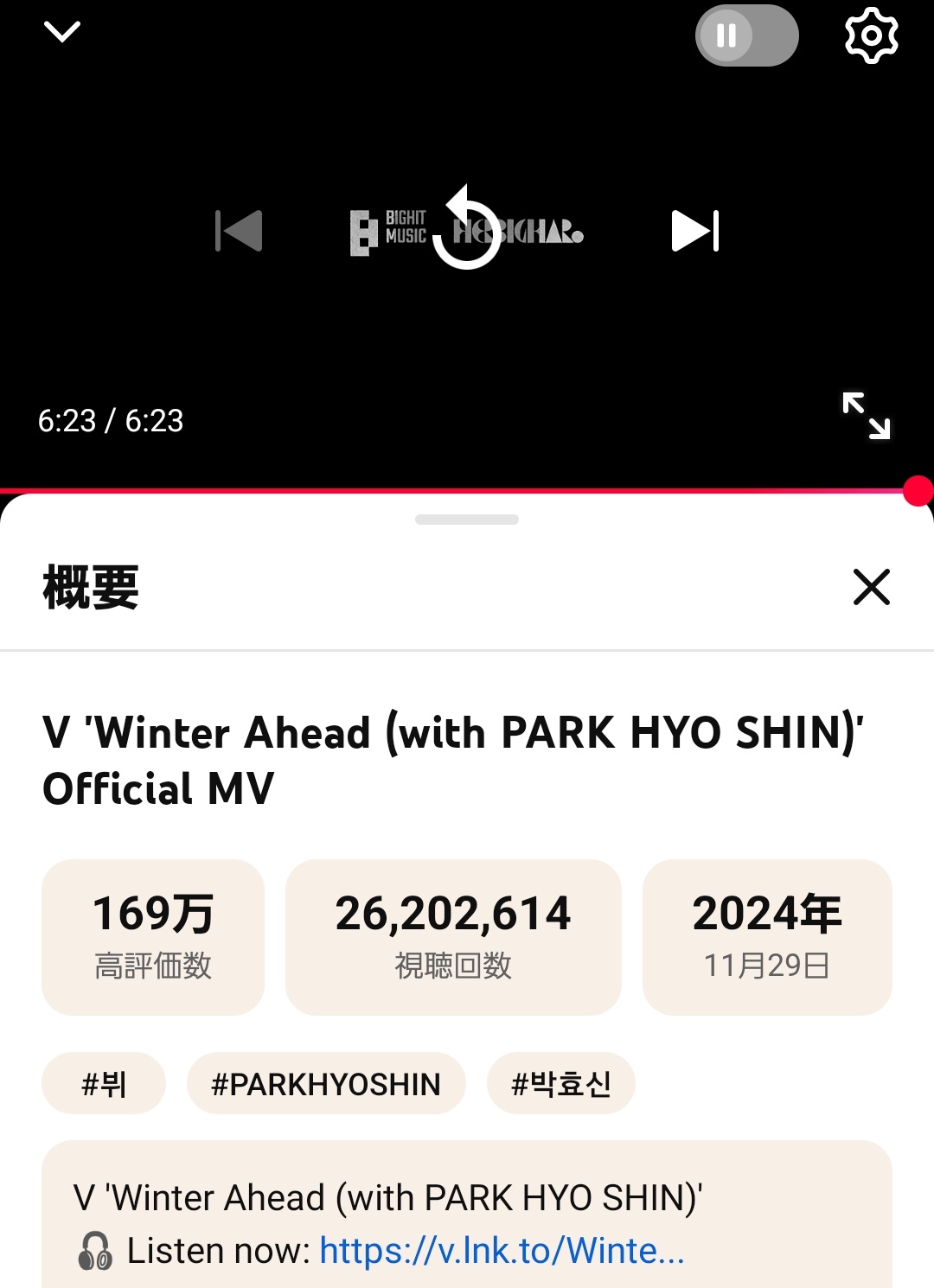Open the player settings gear
This screenshot has height=1288, width=934.
[x=871, y=35]
